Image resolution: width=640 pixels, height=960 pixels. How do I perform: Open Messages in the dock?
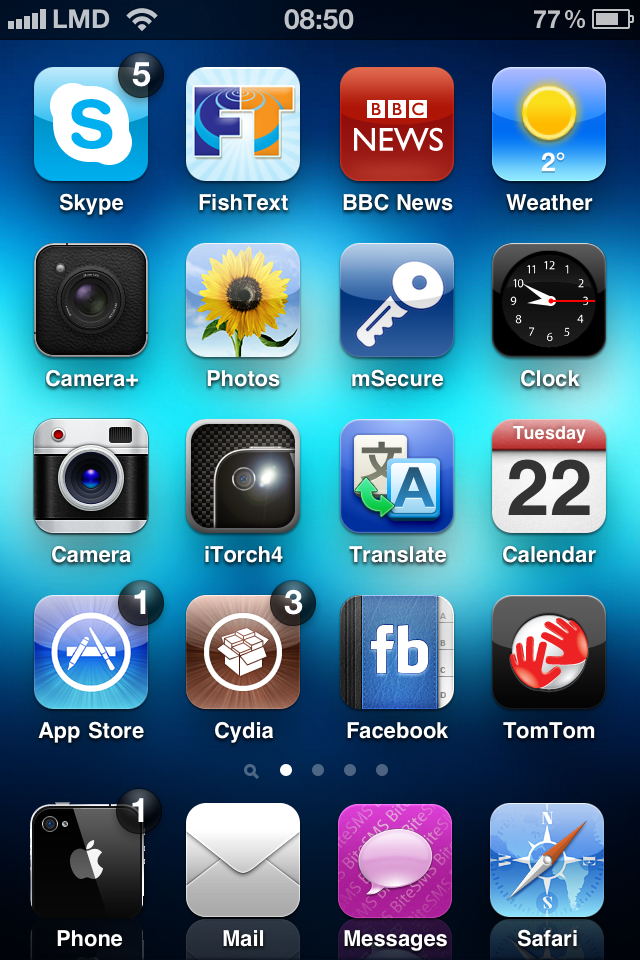395,860
